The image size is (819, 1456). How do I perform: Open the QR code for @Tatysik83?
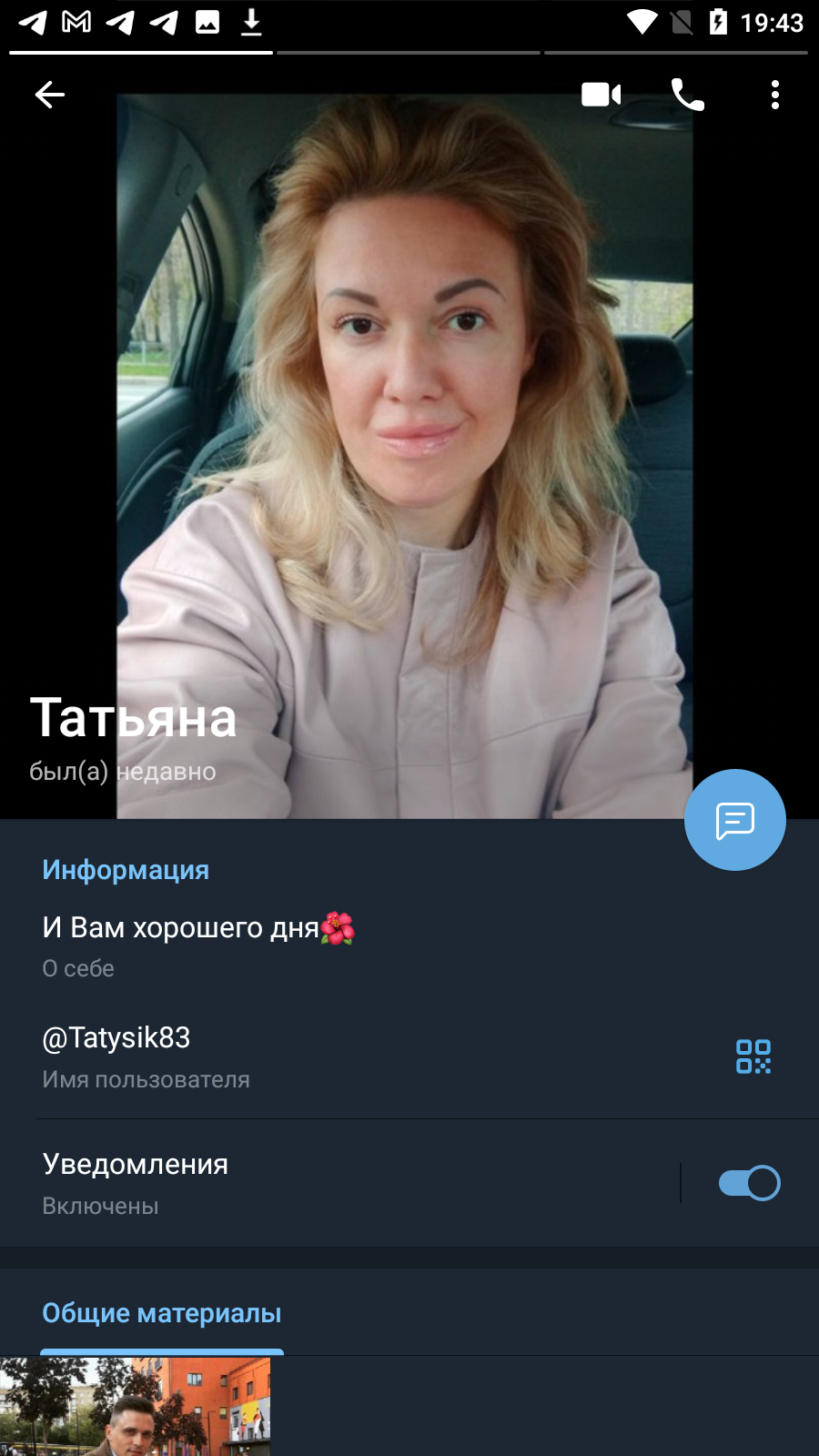point(753,1057)
